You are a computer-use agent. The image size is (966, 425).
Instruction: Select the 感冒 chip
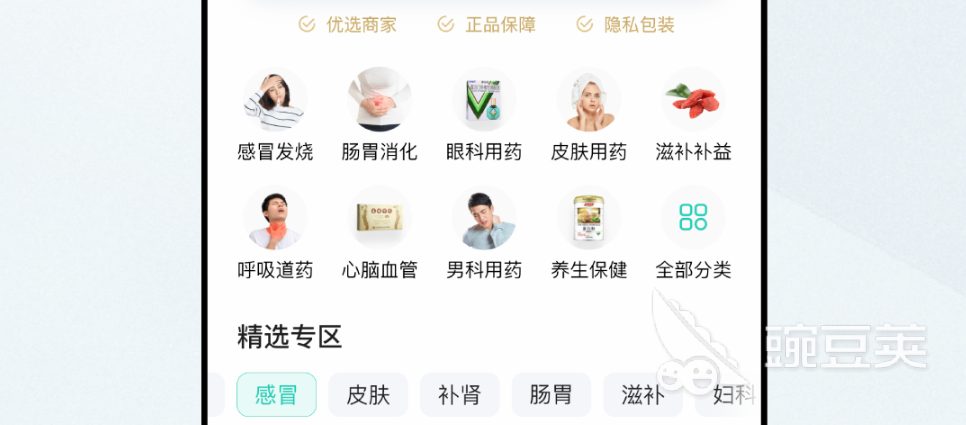276,395
